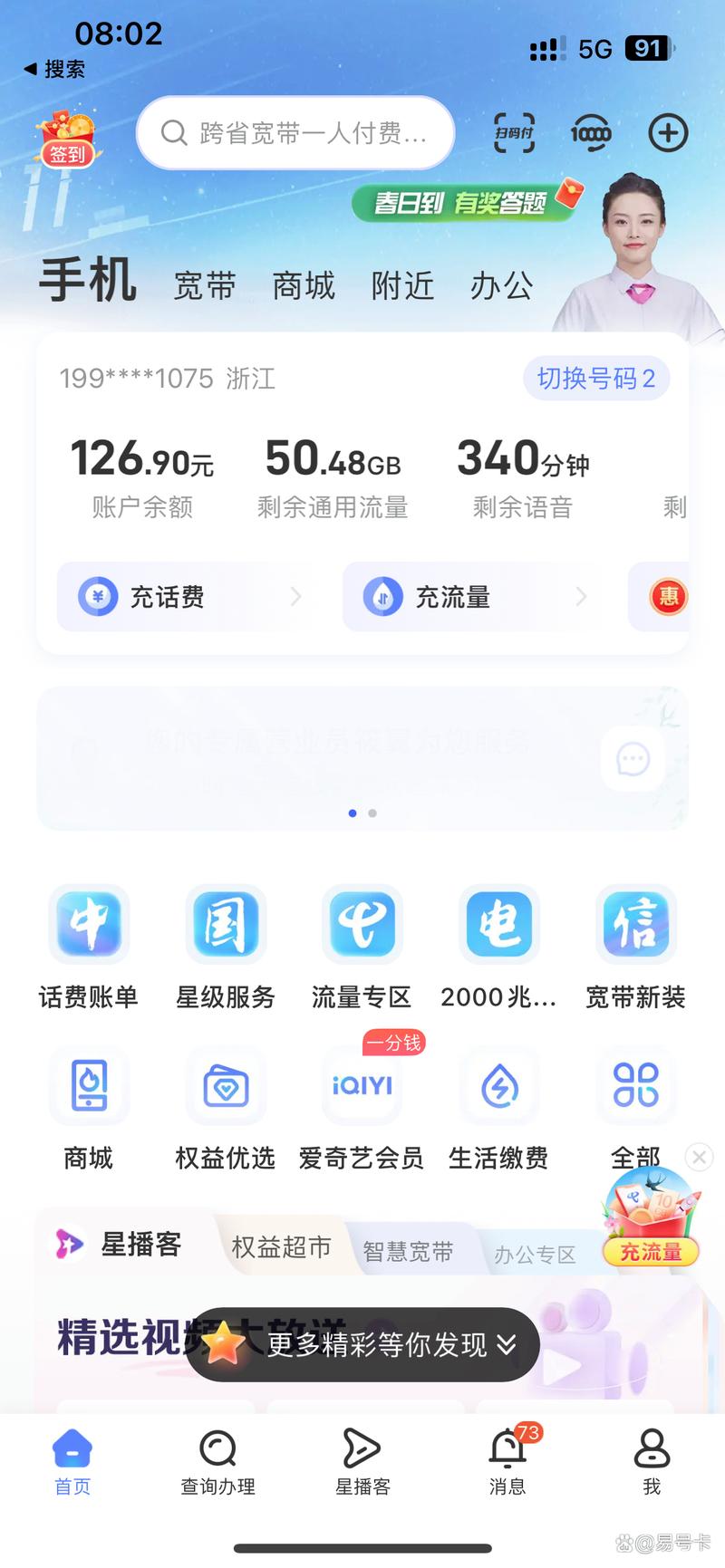Switch to the 宽带 broadband tab
Image resolution: width=725 pixels, height=1568 pixels.
205,285
